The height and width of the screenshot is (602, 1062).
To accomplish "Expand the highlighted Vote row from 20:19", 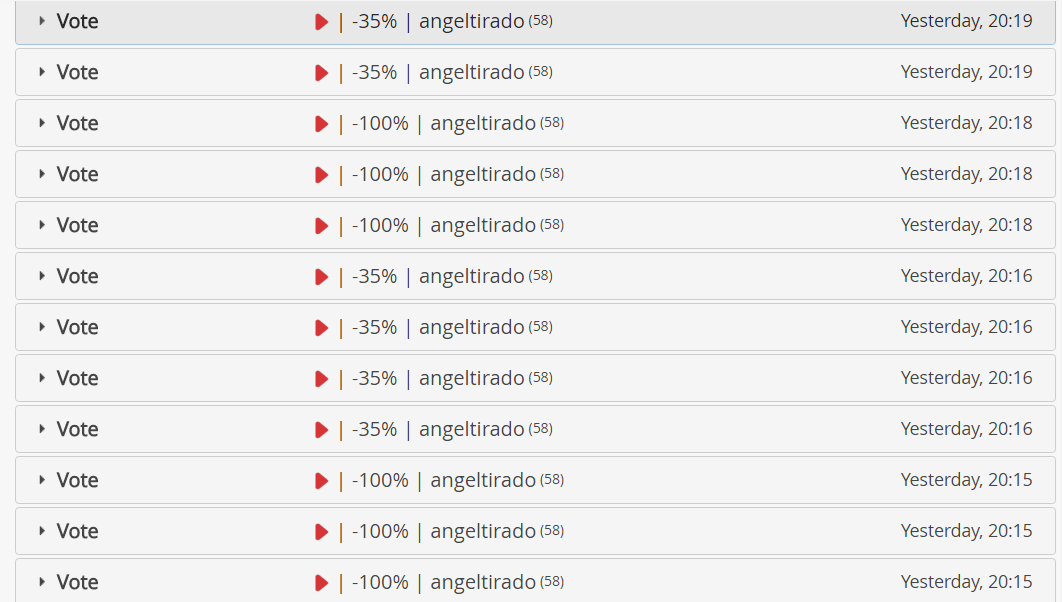I will click(42, 21).
